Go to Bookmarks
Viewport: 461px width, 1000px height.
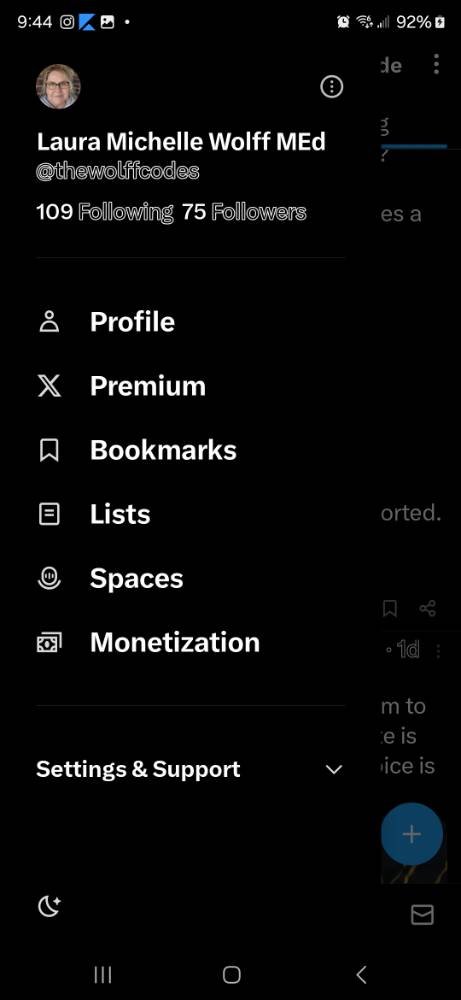pyautogui.click(x=190, y=450)
